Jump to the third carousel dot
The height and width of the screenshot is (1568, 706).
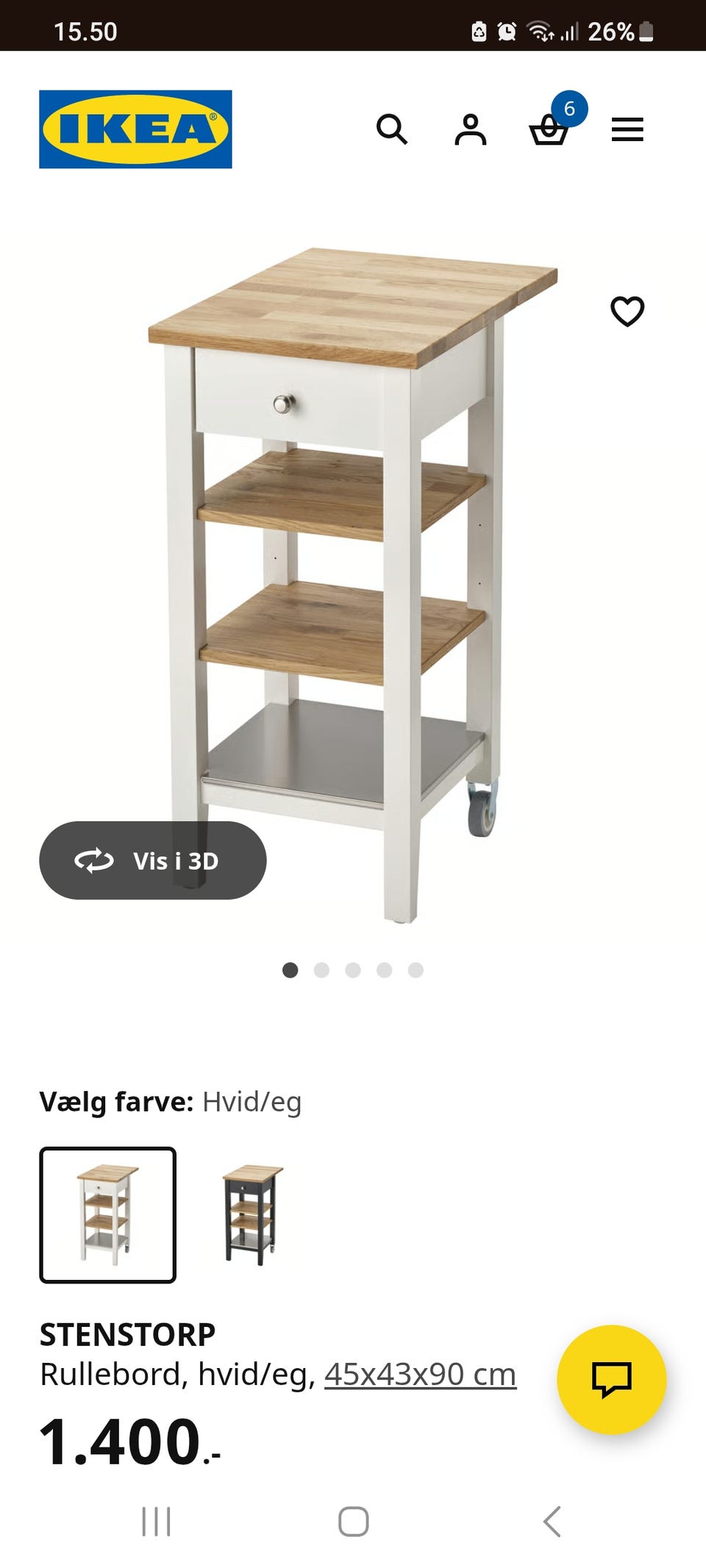tap(353, 970)
